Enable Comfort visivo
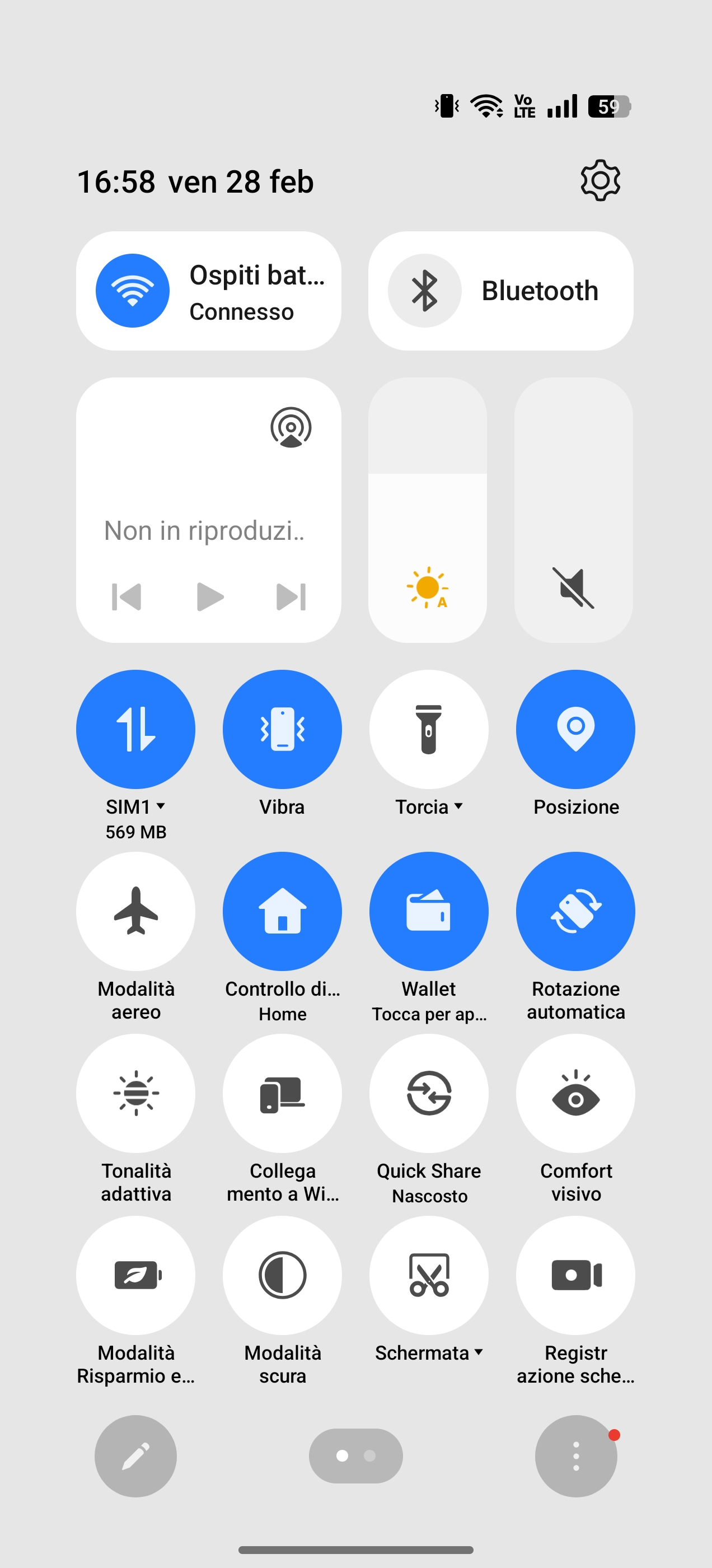 coord(575,1093)
